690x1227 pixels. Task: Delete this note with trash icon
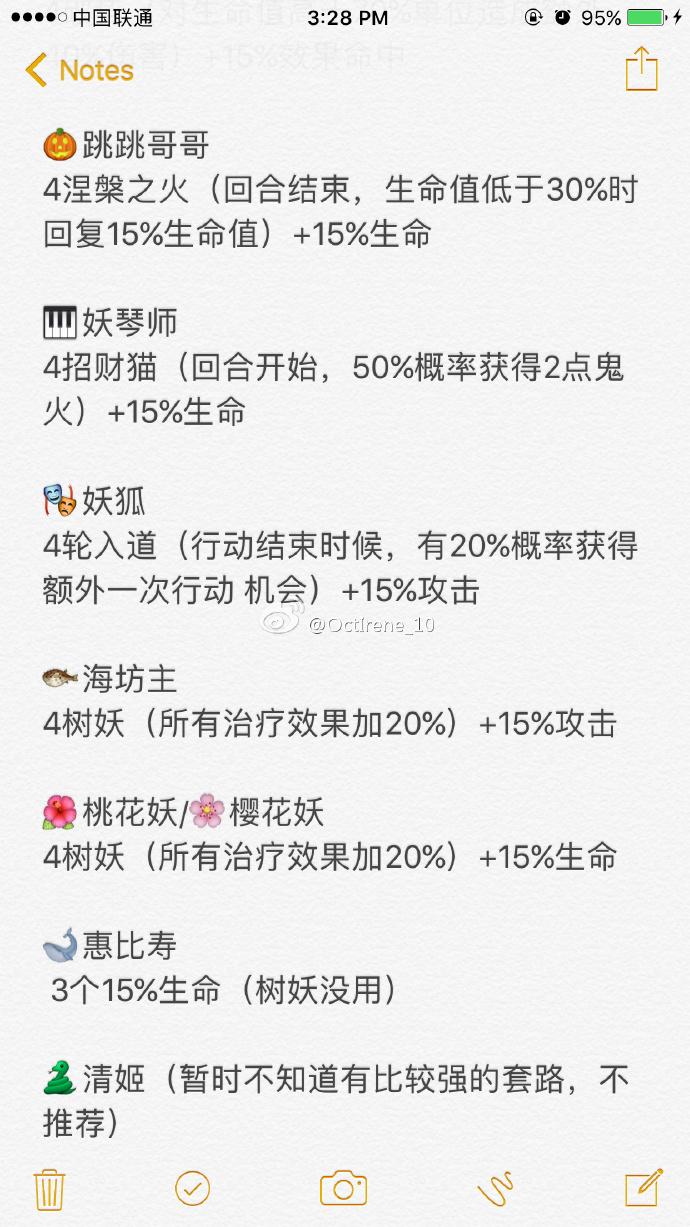point(49,1188)
